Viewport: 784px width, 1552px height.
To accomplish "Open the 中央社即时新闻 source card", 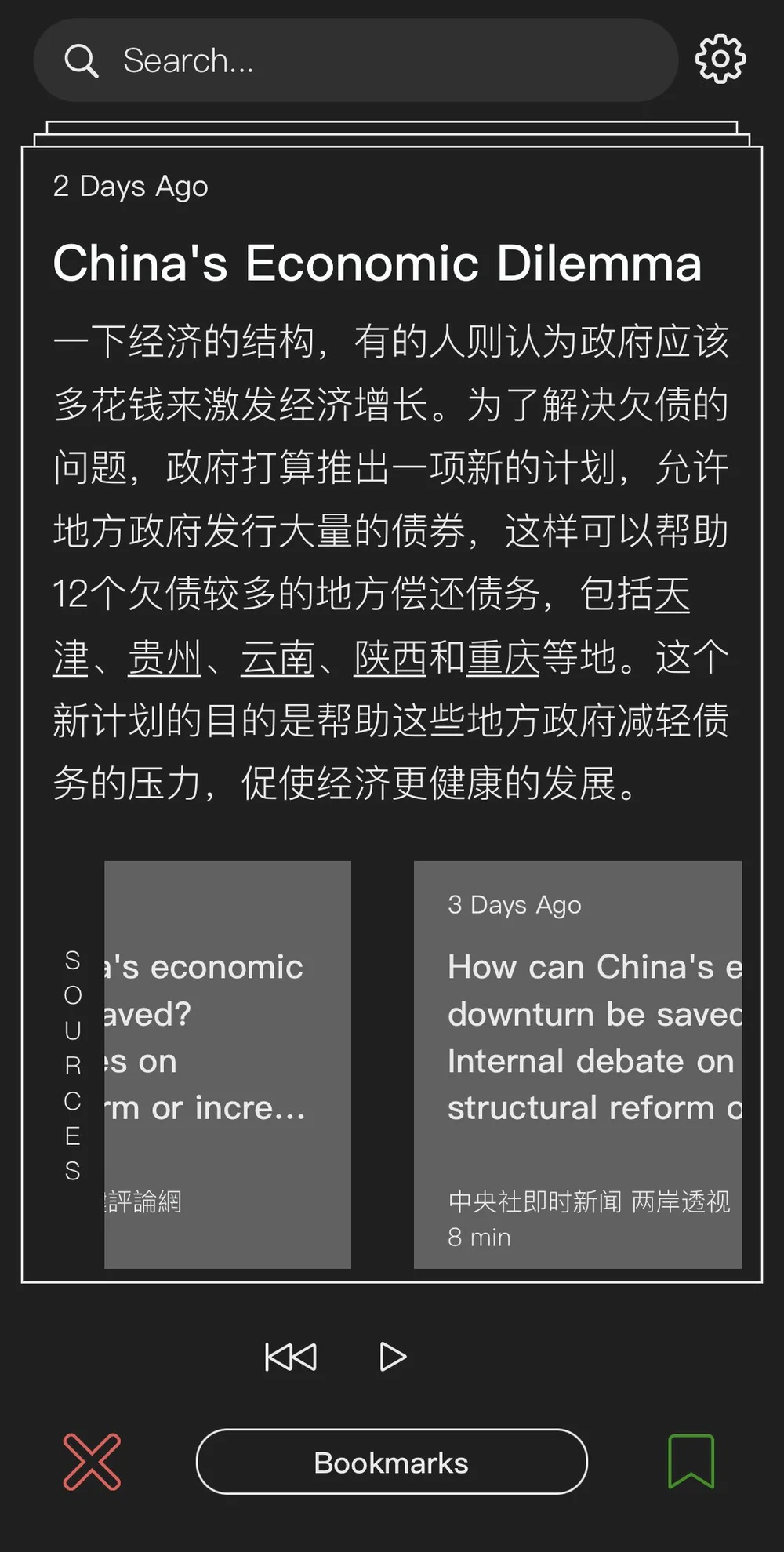I will (578, 1064).
